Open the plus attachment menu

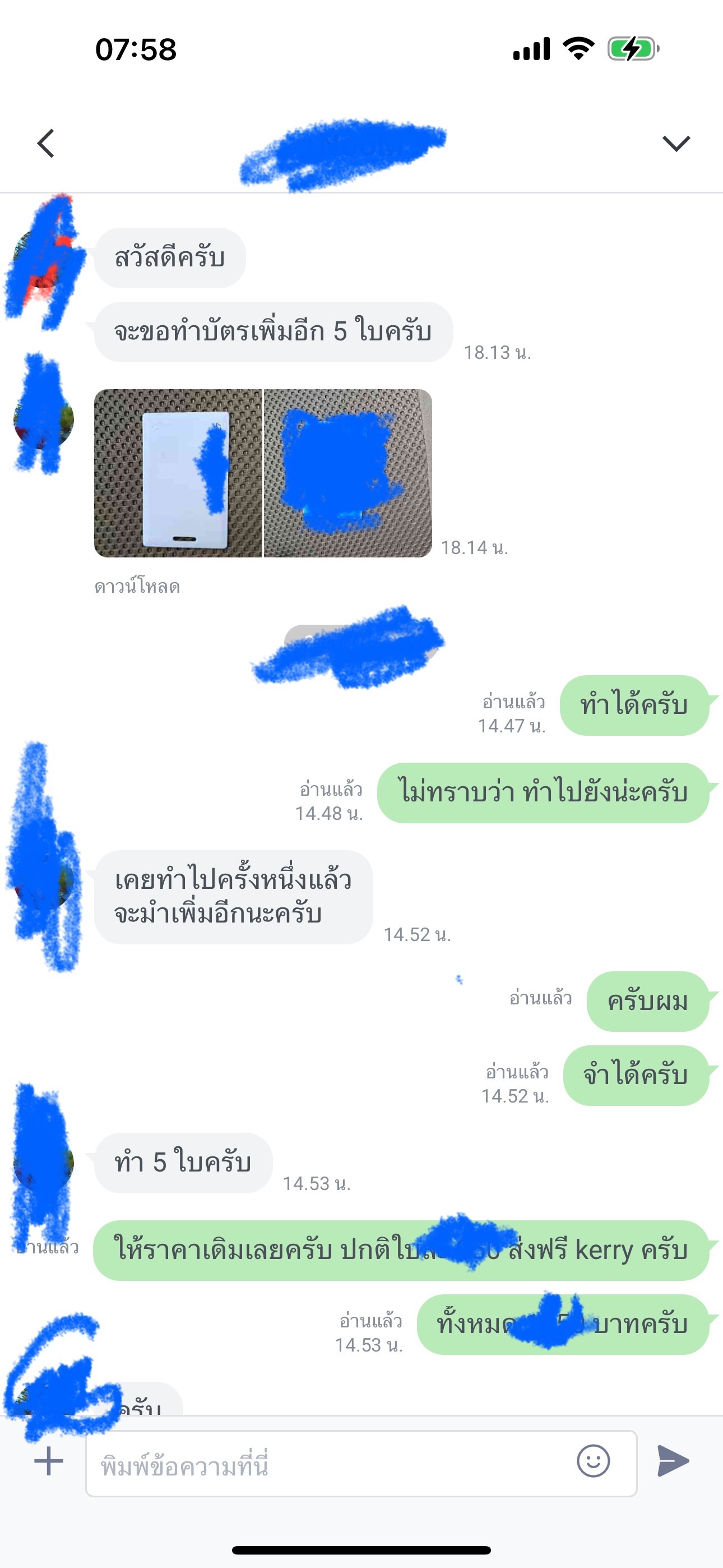[49, 1461]
